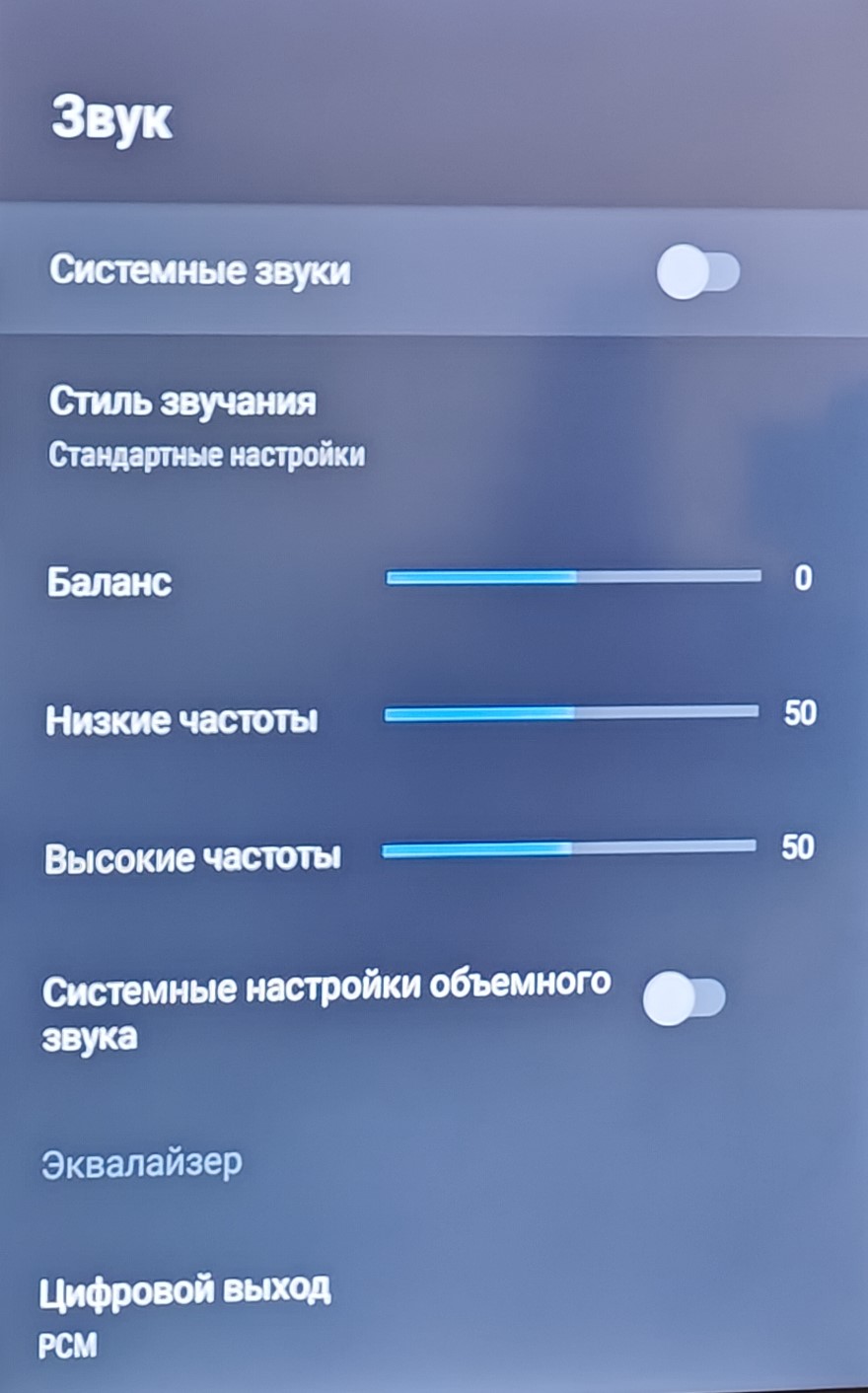Toggle the Системные звуки switch
The height and width of the screenshot is (1393, 868).
coord(697,272)
